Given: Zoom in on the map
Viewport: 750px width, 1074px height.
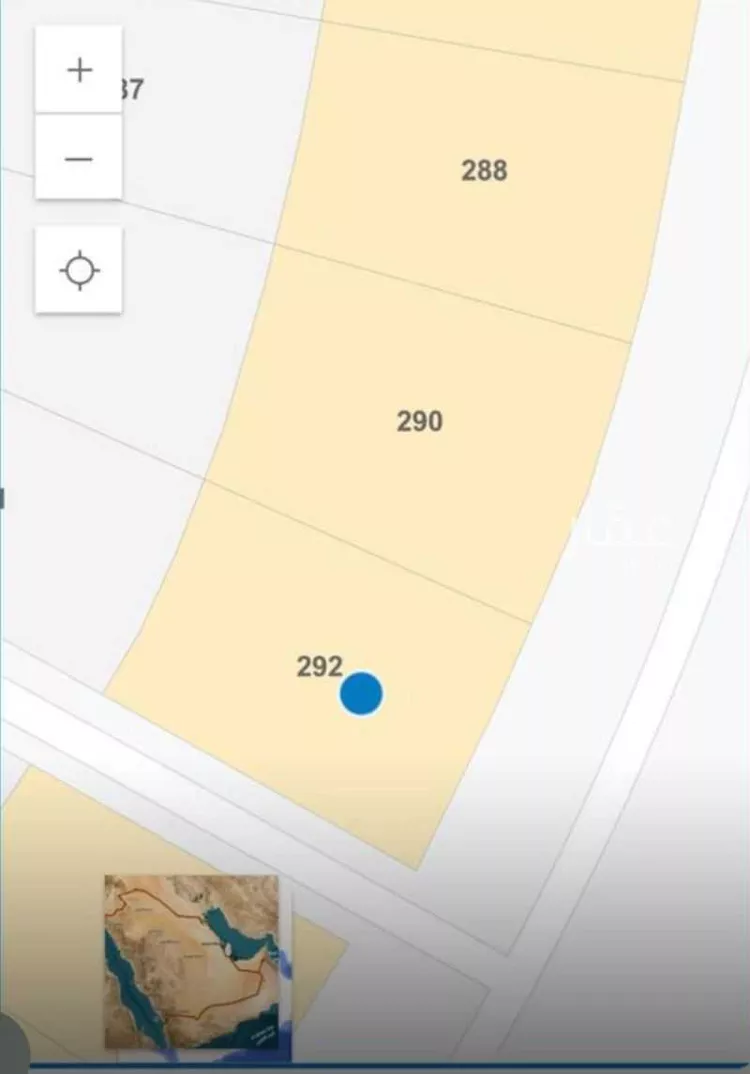Looking at the screenshot, I should pos(79,70).
